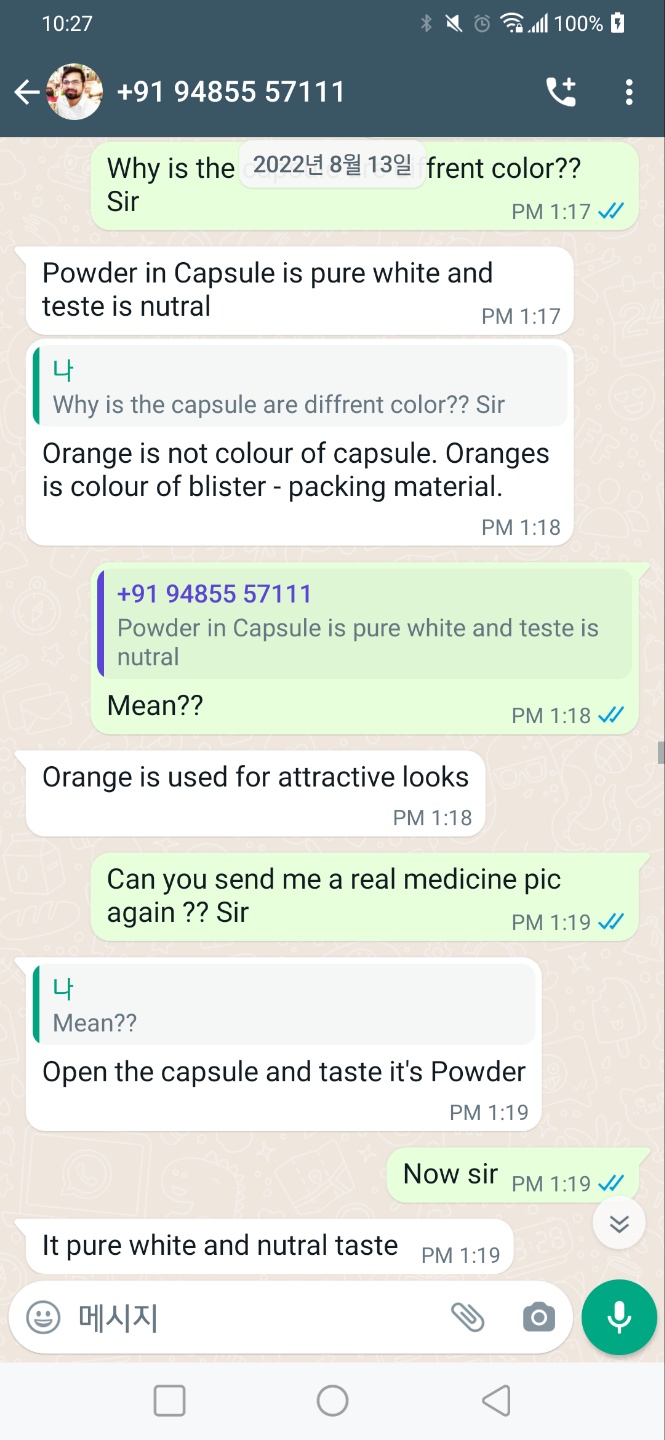
Task: Open the camera from the message bar
Action: pos(539,1317)
